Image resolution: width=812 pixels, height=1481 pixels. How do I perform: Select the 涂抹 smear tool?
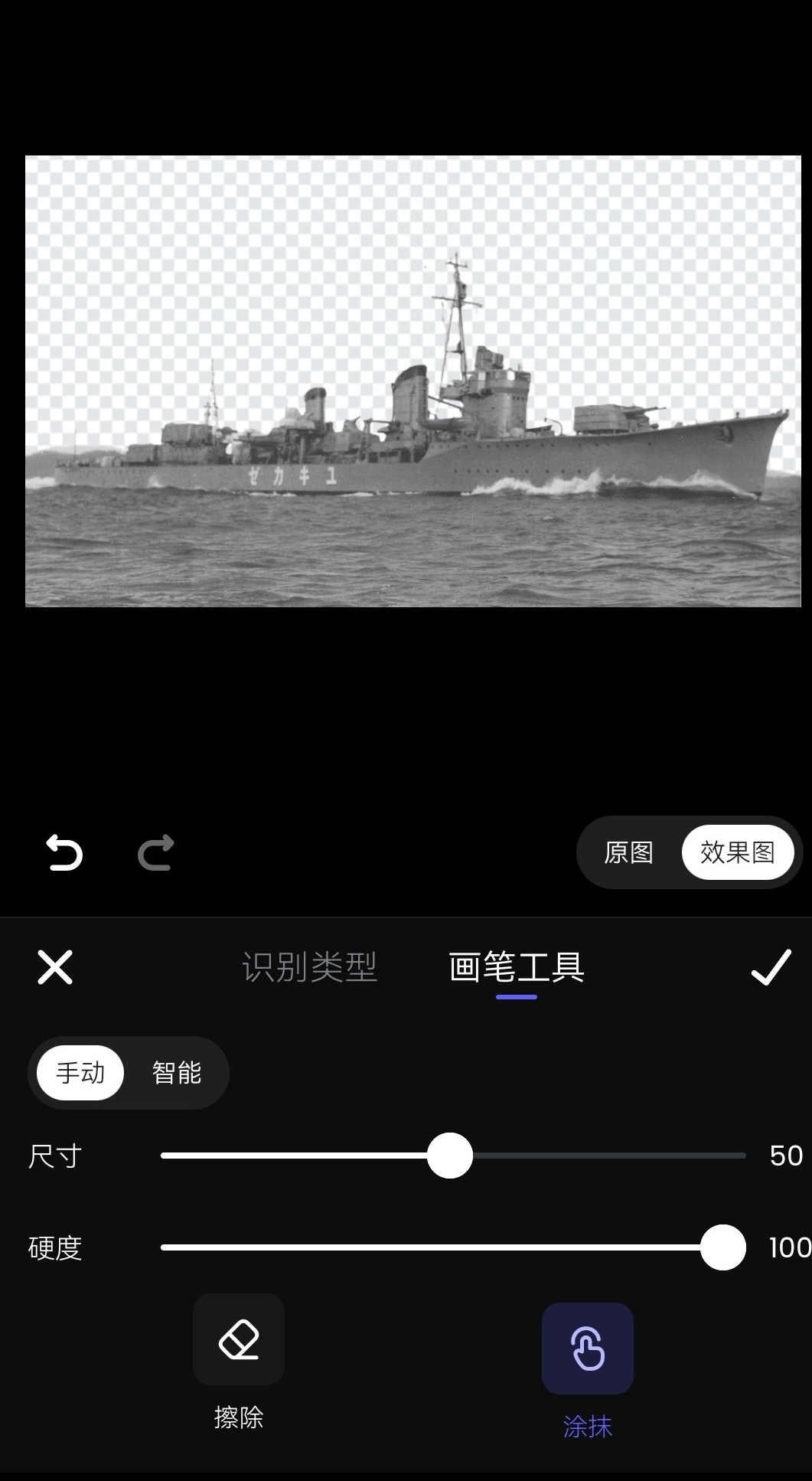coord(587,1349)
